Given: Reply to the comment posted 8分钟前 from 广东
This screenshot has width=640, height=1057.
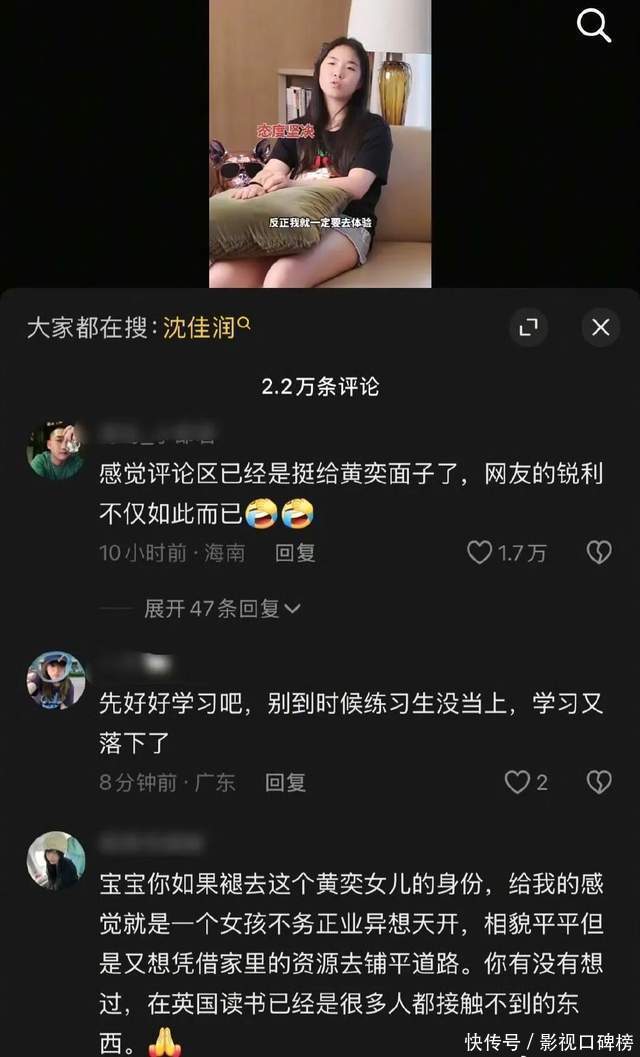Looking at the screenshot, I should point(285,782).
